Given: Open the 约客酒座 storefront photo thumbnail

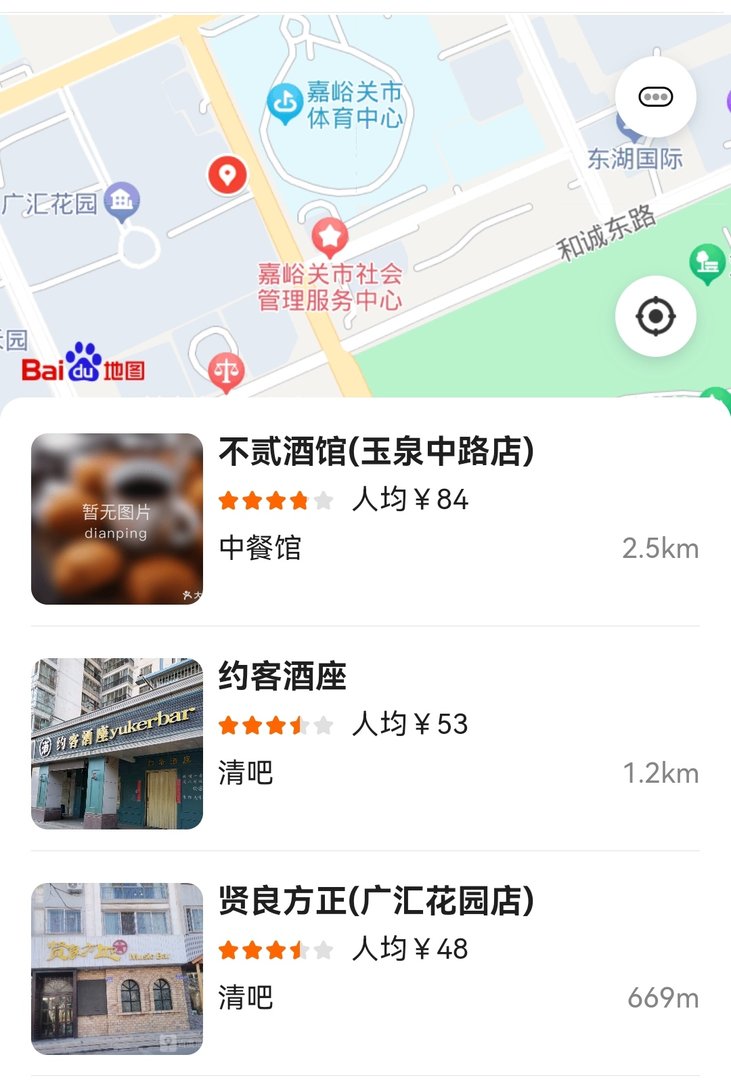Looking at the screenshot, I should point(115,739).
